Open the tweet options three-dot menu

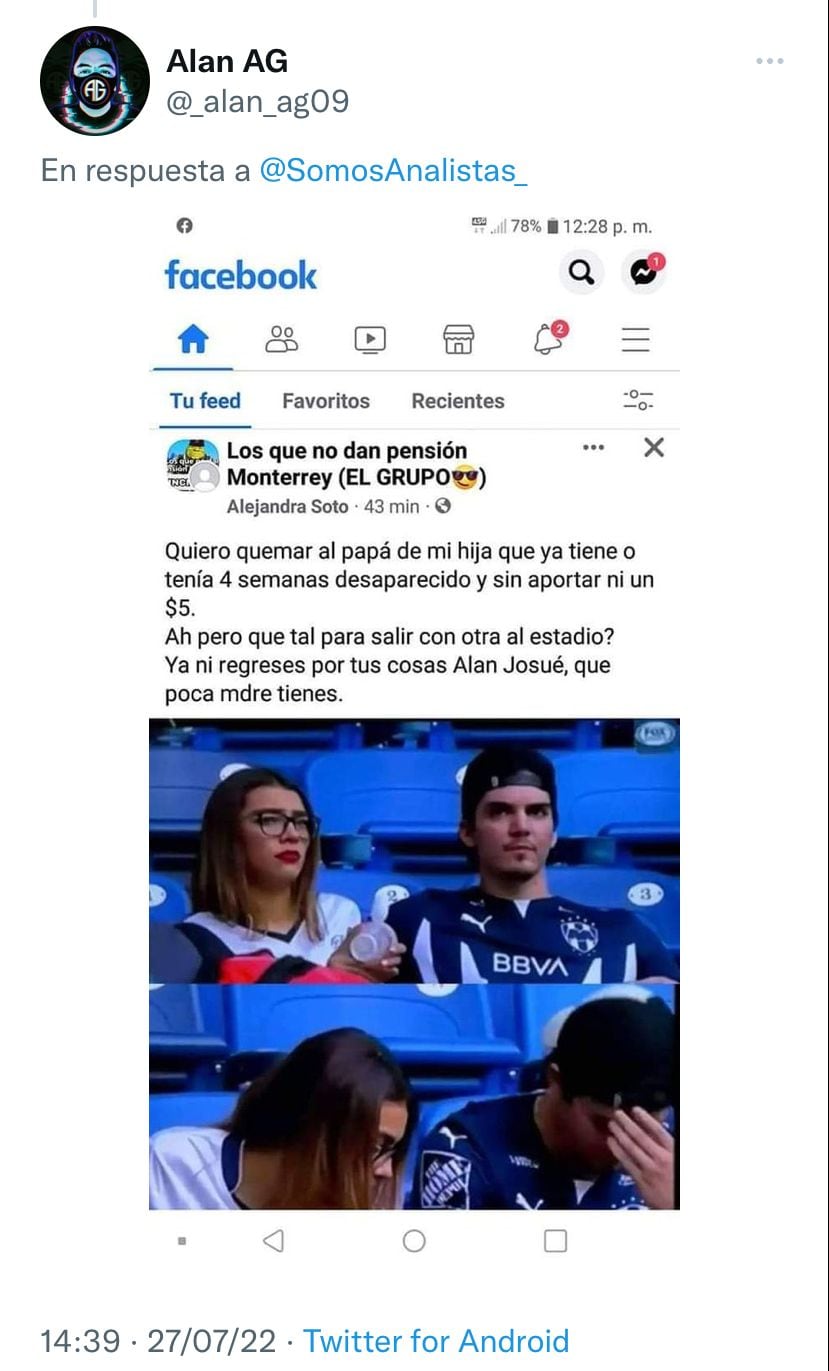[768, 60]
